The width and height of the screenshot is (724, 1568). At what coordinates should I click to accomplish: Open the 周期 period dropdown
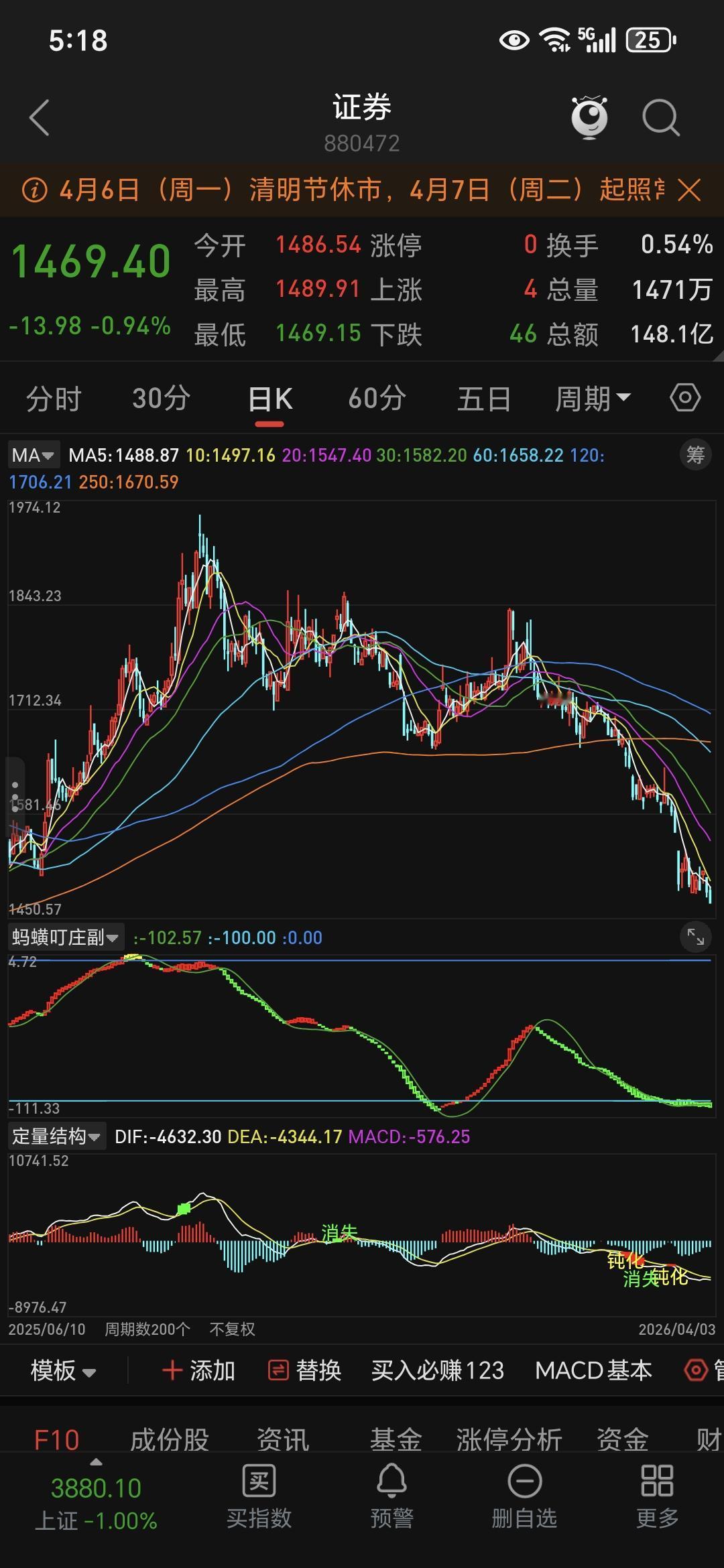tap(593, 397)
